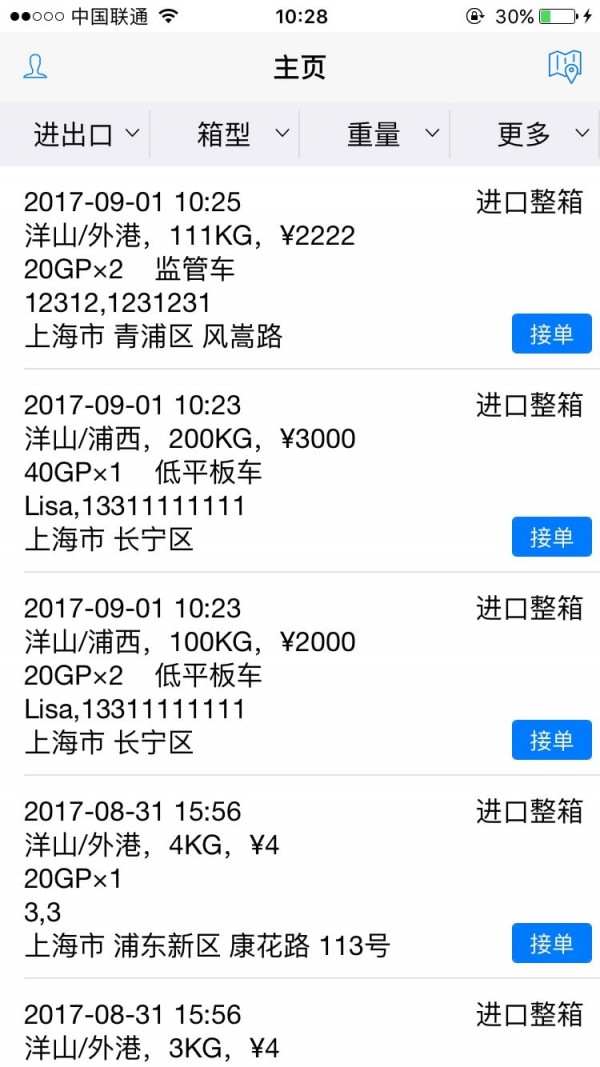The height and width of the screenshot is (1067, 600).
Task: Expand the 进出口 filter dropdown
Action: pyautogui.click(x=87, y=135)
